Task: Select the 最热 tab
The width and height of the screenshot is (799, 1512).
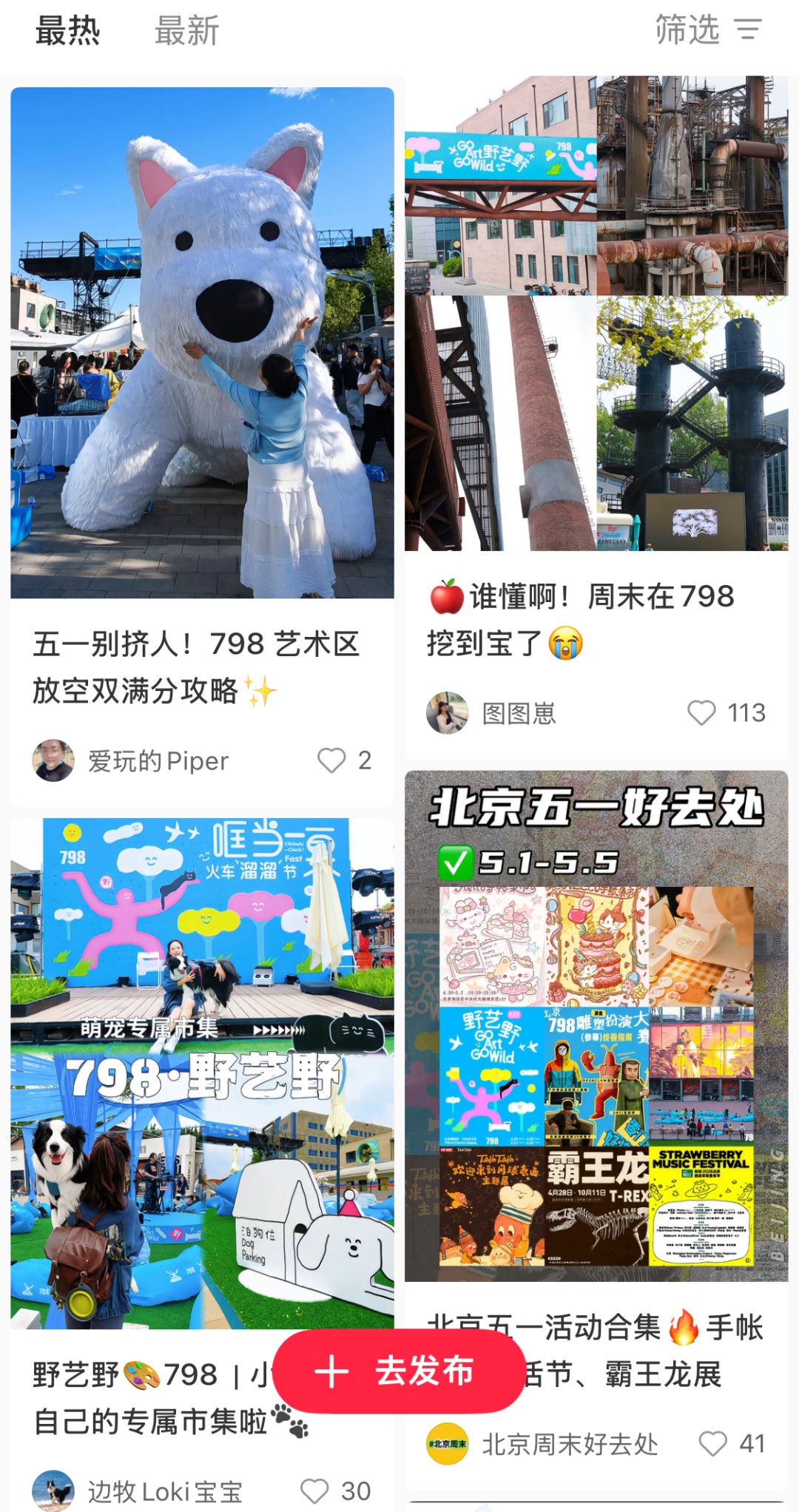Action: pyautogui.click(x=67, y=31)
